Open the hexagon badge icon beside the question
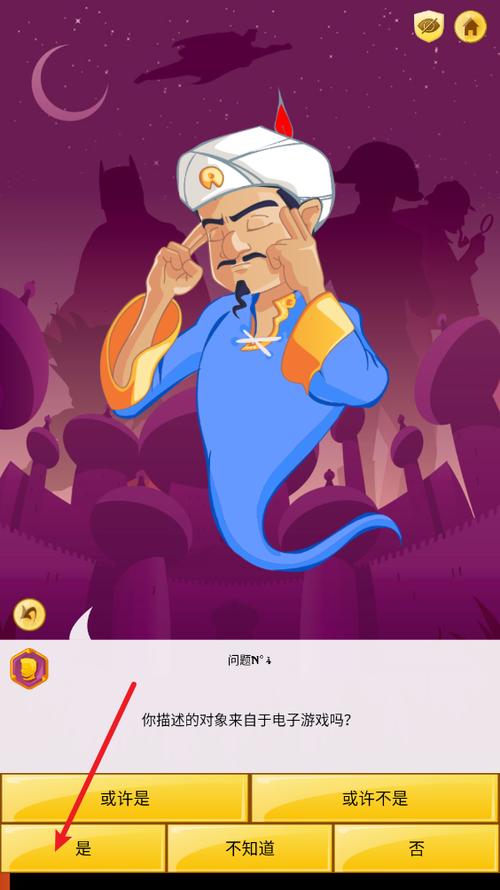500x890 pixels. click(x=29, y=669)
